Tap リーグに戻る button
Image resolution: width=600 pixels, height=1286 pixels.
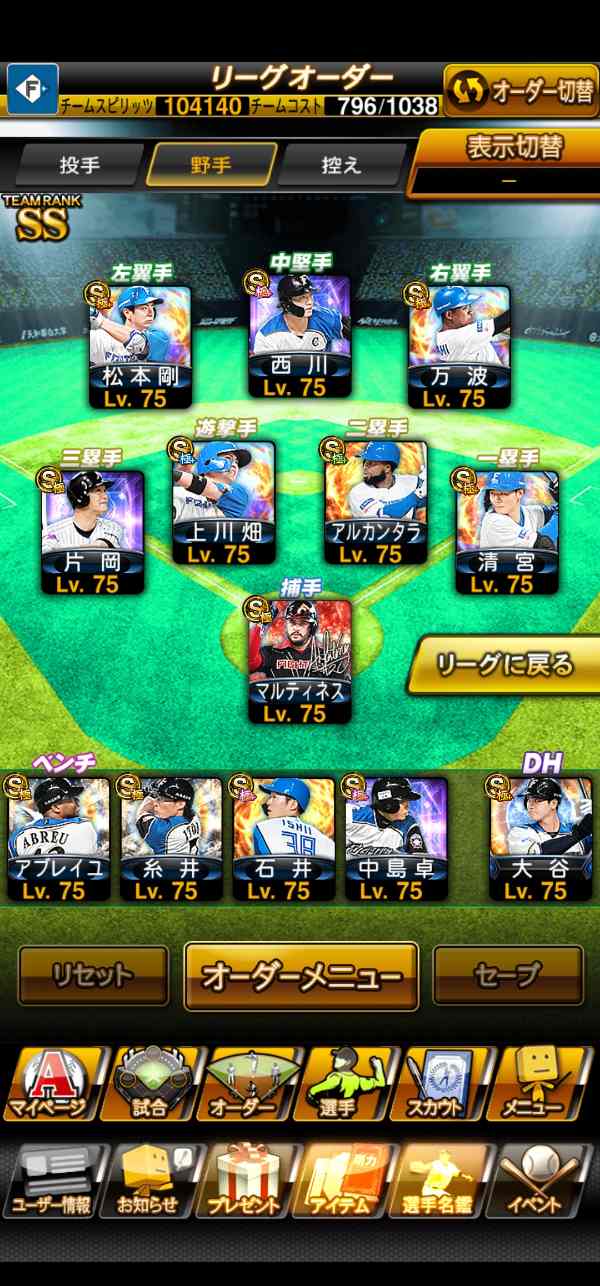tap(505, 664)
